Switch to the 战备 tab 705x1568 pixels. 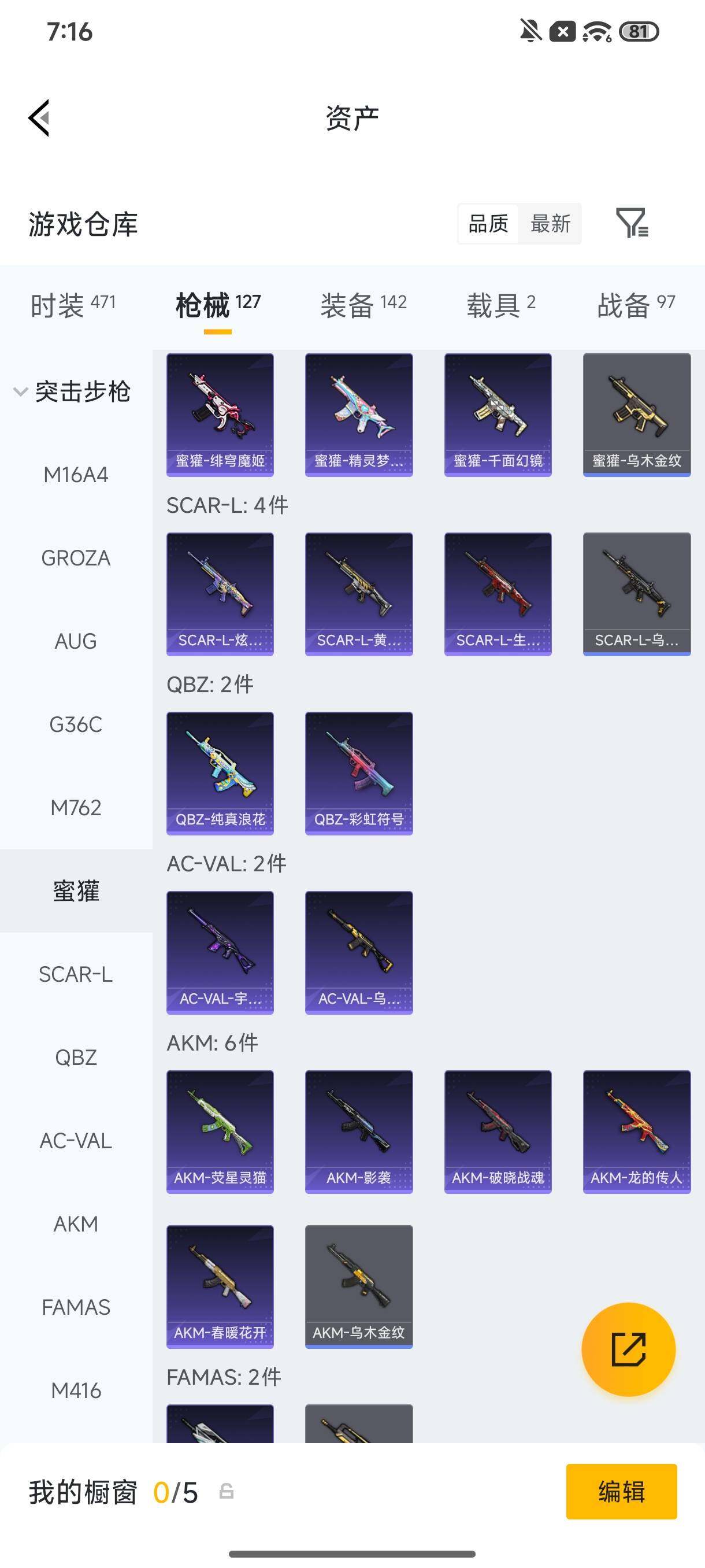click(636, 304)
